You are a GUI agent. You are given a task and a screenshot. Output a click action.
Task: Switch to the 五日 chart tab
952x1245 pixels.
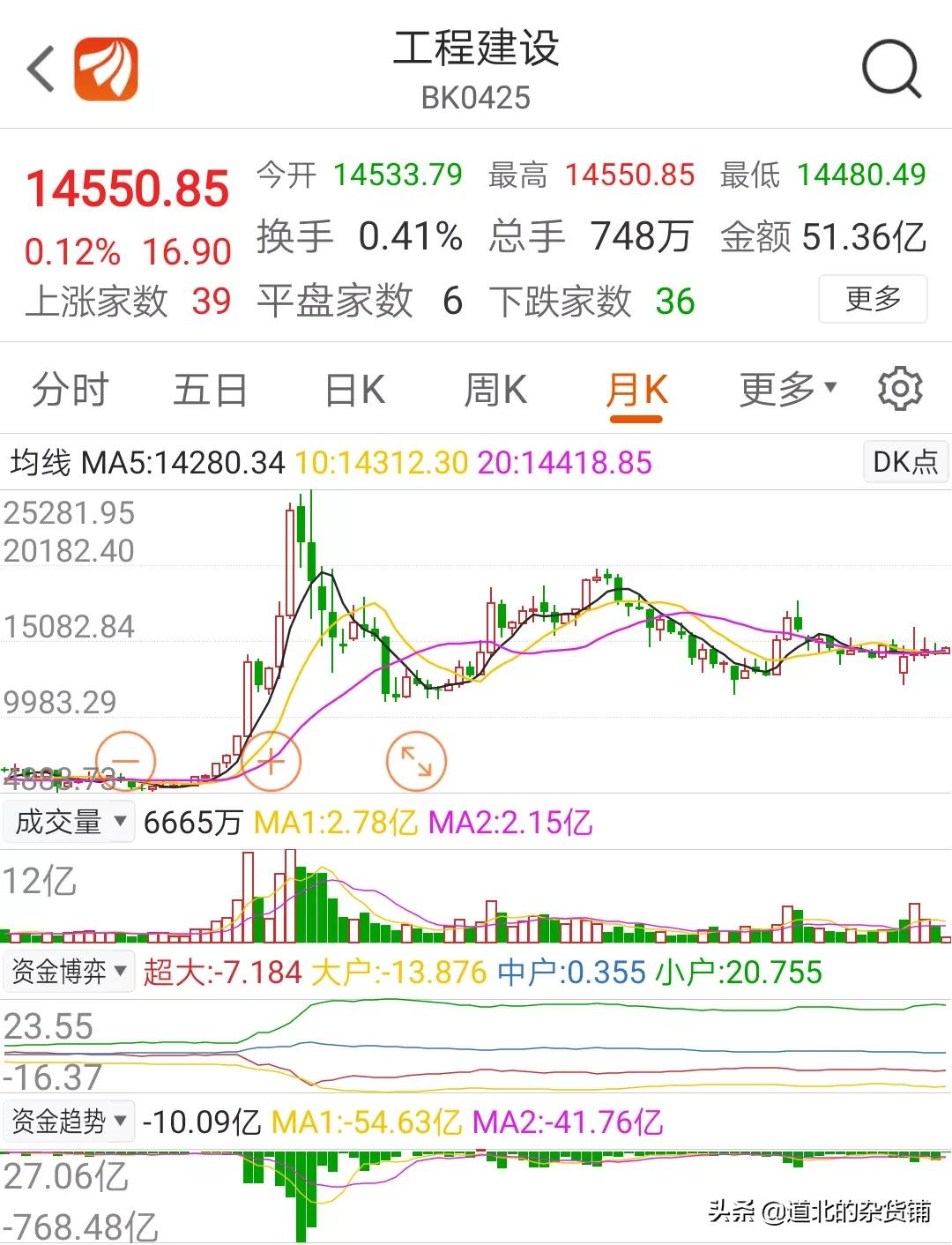coord(210,390)
